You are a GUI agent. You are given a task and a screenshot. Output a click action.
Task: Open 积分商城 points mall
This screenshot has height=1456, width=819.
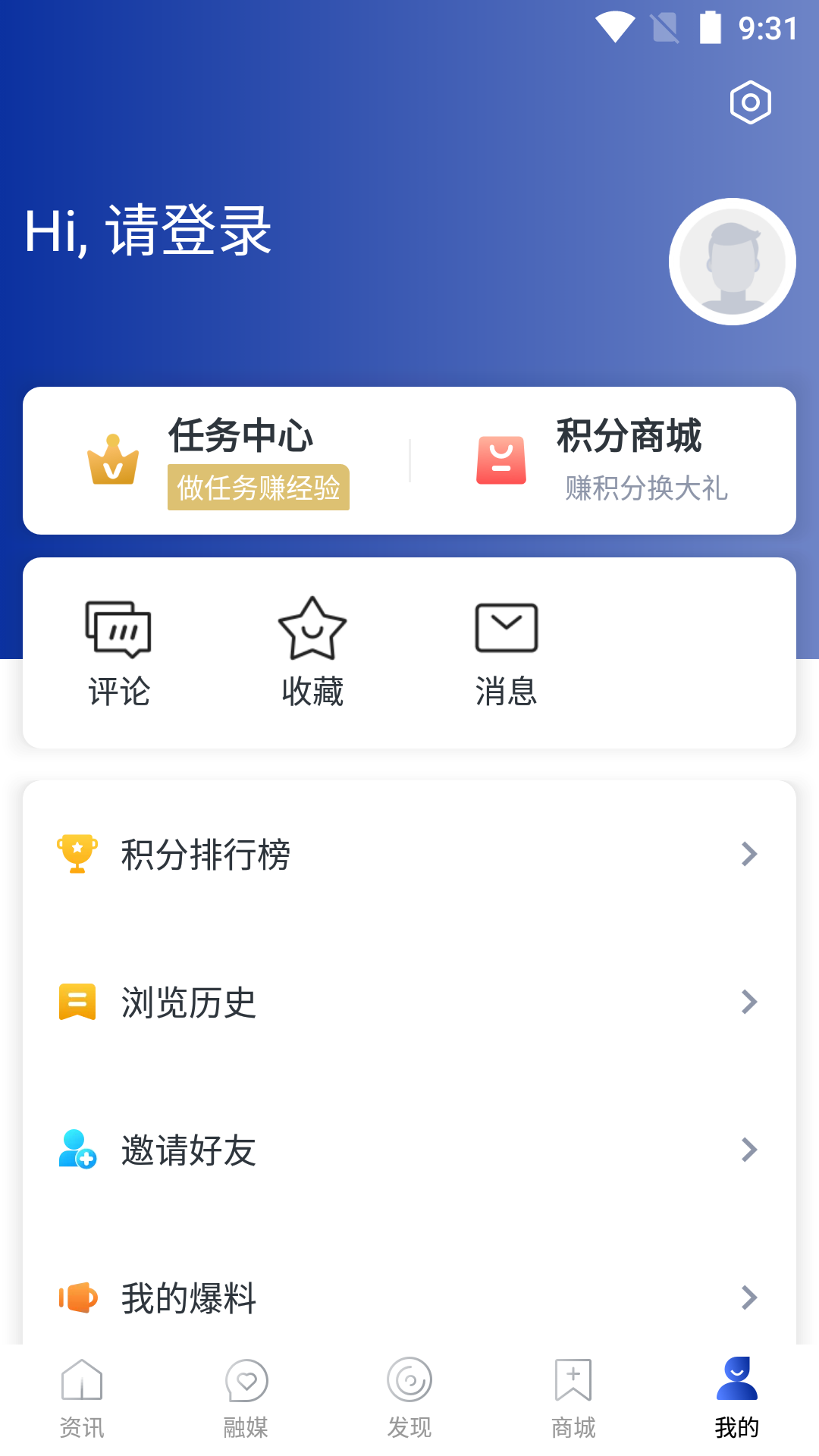(603, 461)
